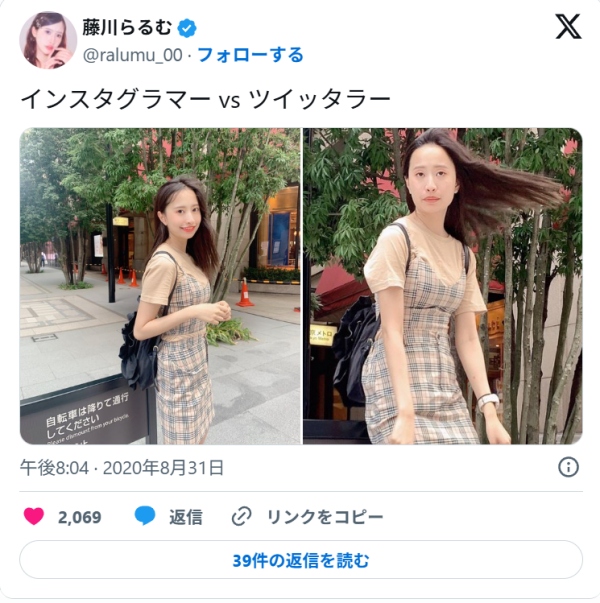
Task: Read the 39 replies with 39件の返信を読む
Action: coord(300,560)
